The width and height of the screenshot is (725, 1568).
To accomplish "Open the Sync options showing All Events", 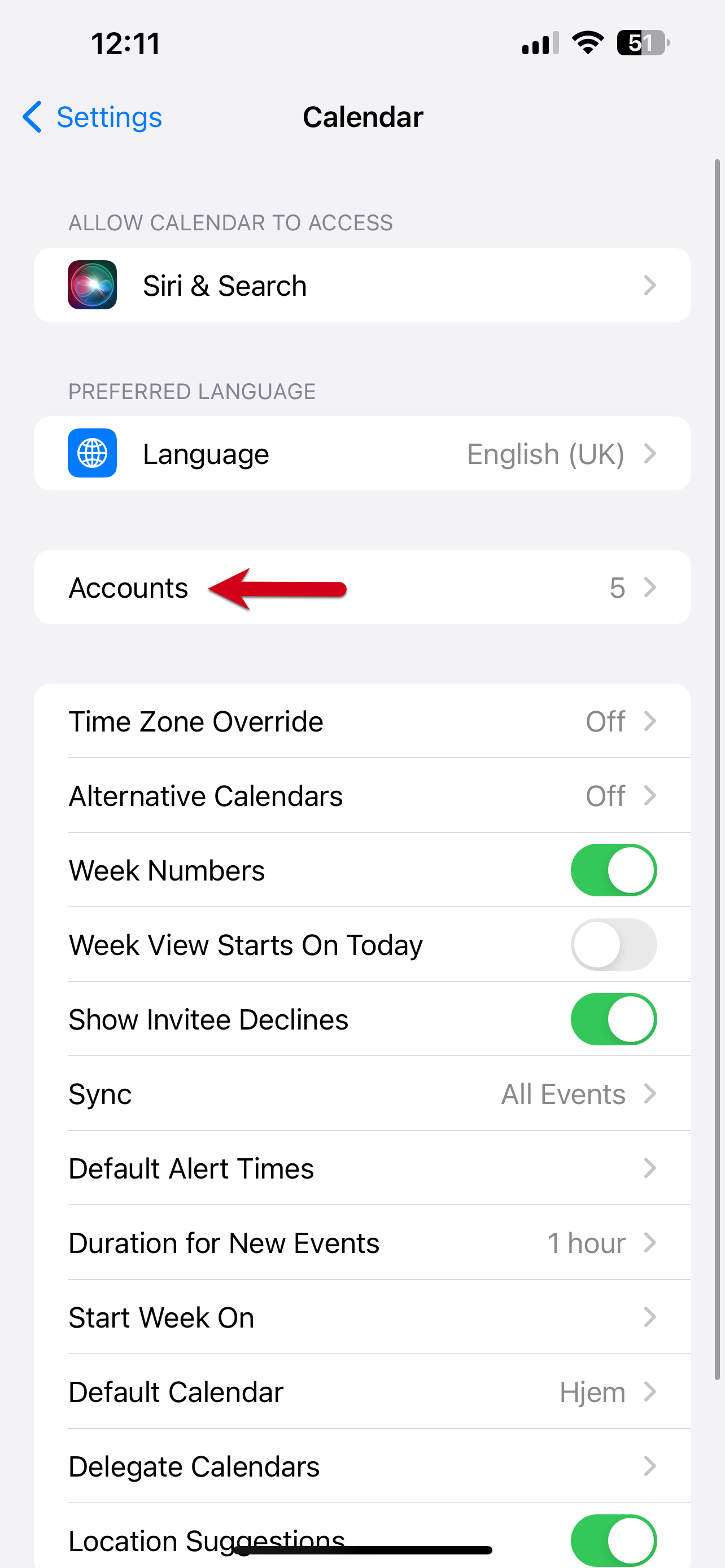I will (362, 1093).
